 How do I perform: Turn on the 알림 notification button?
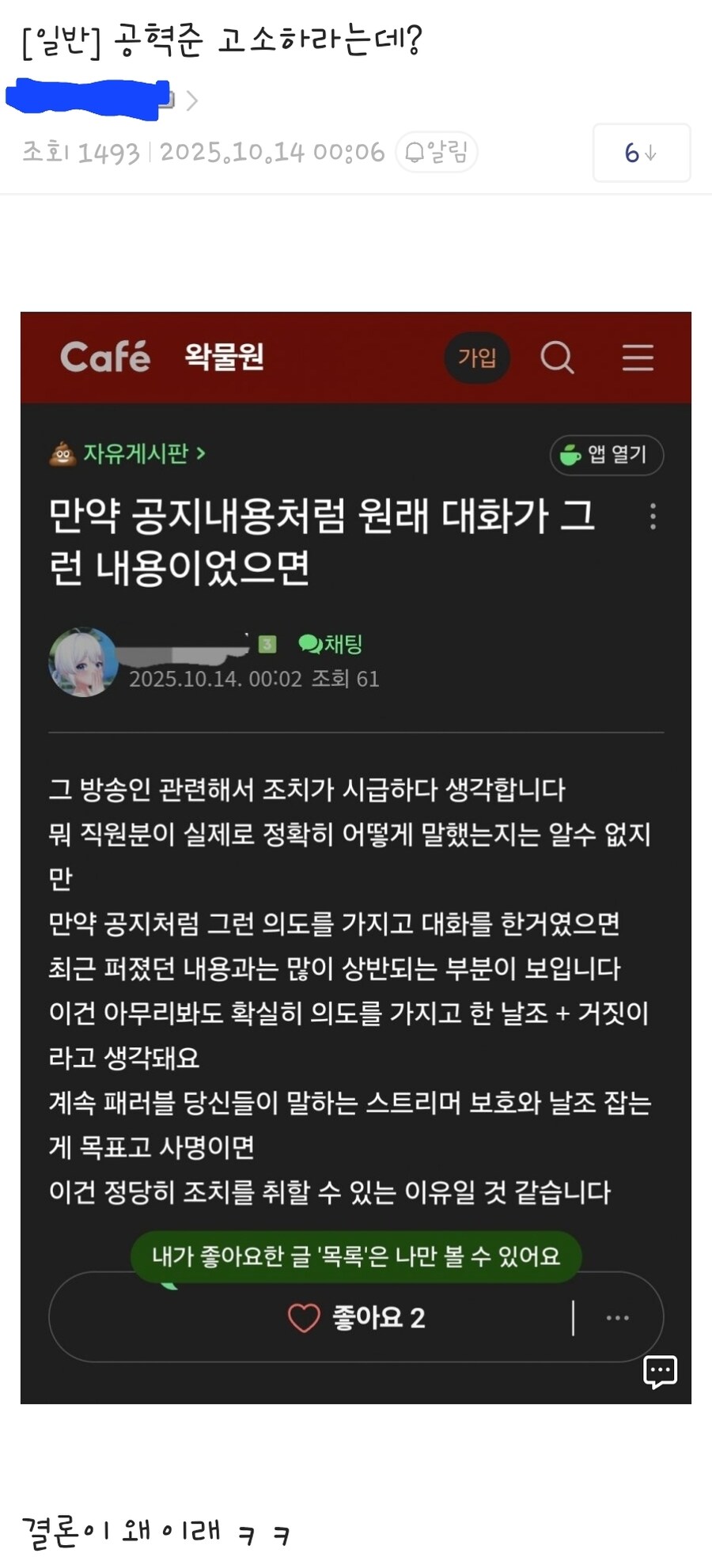tap(436, 152)
